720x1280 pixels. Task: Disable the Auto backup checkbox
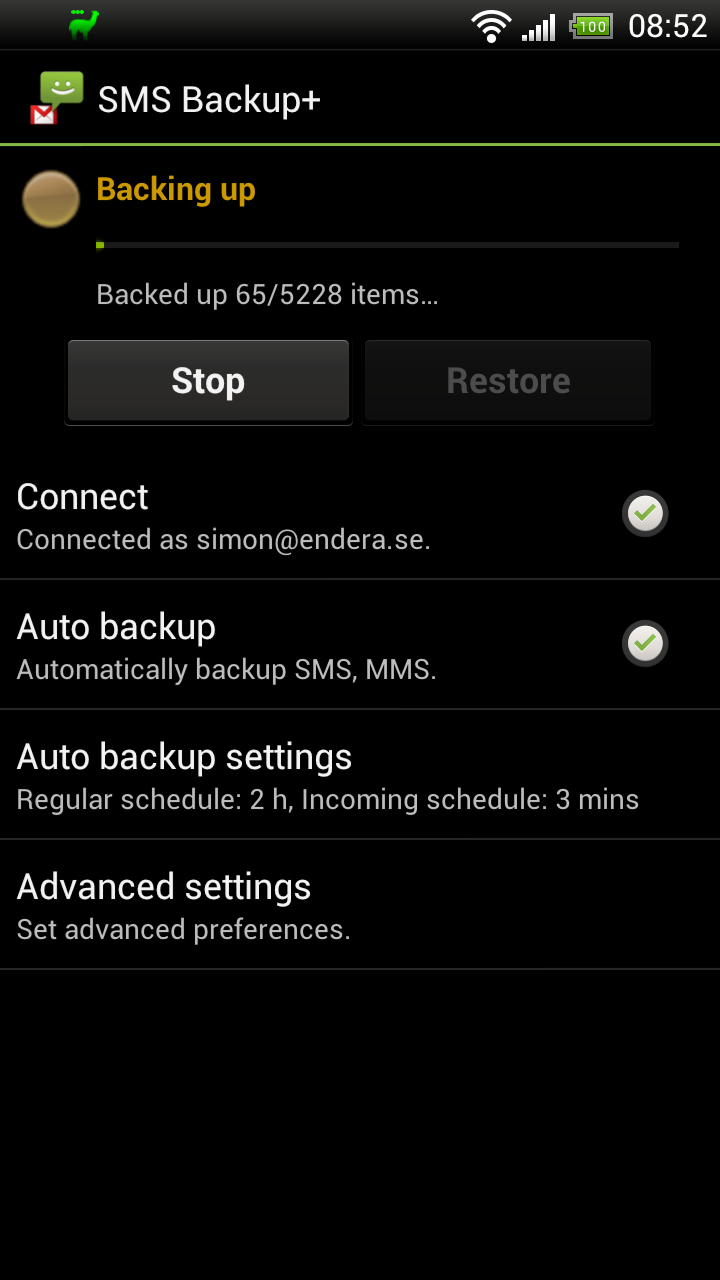(645, 643)
